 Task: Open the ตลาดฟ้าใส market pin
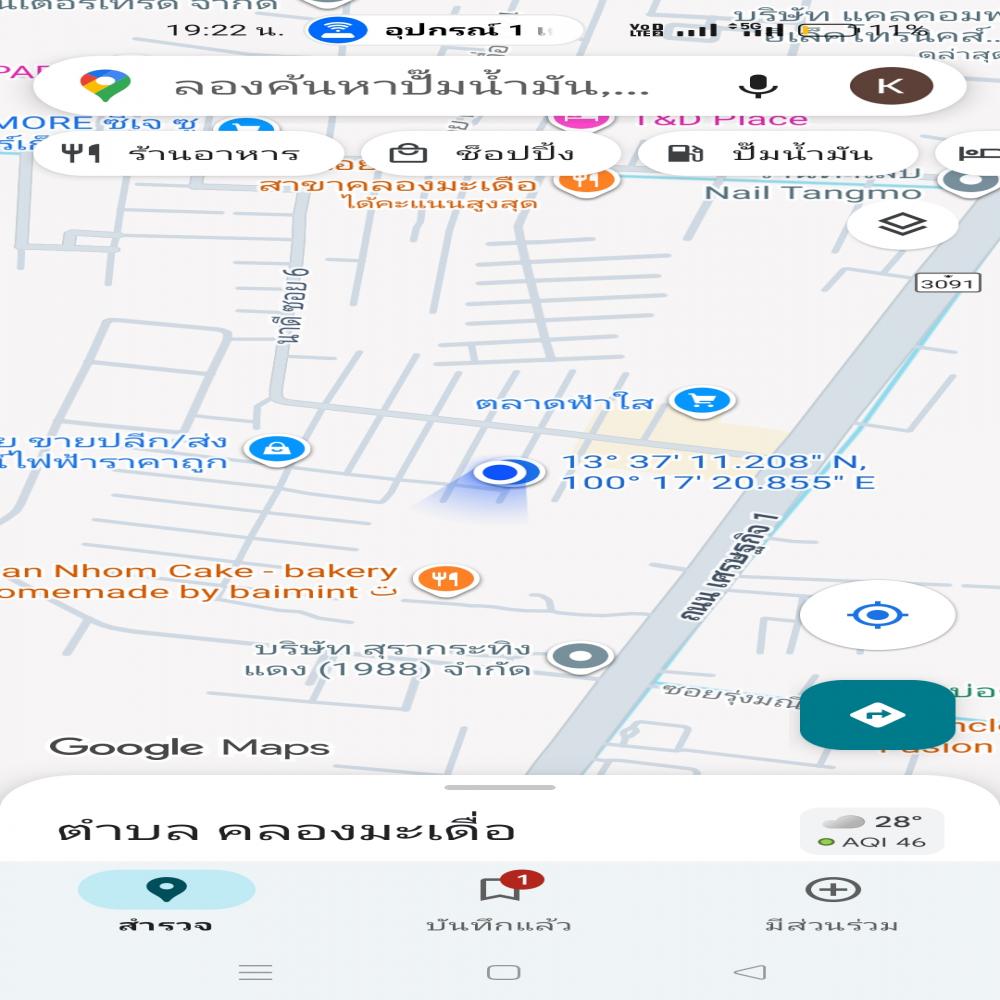pos(703,401)
